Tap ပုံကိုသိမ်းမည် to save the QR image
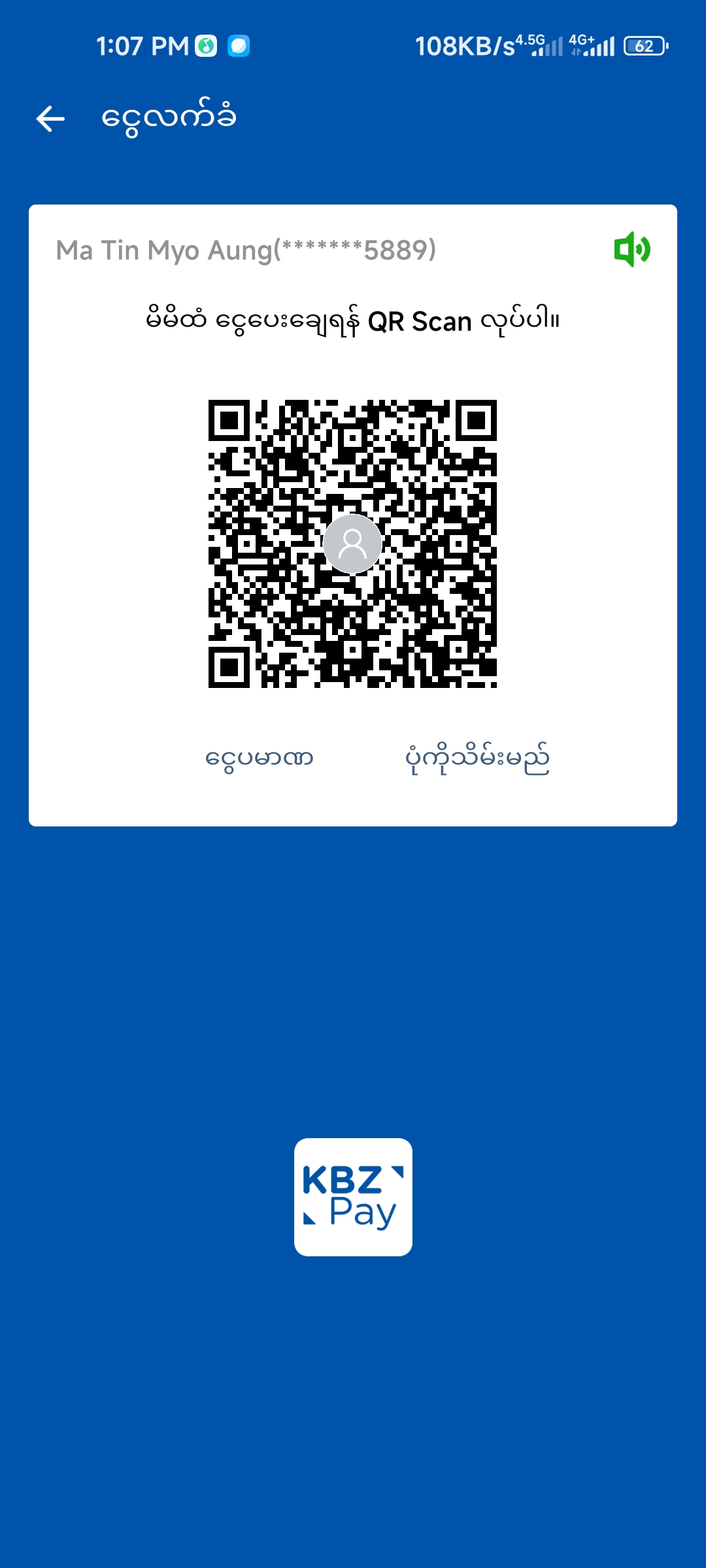This screenshot has width=706, height=1568. click(477, 759)
